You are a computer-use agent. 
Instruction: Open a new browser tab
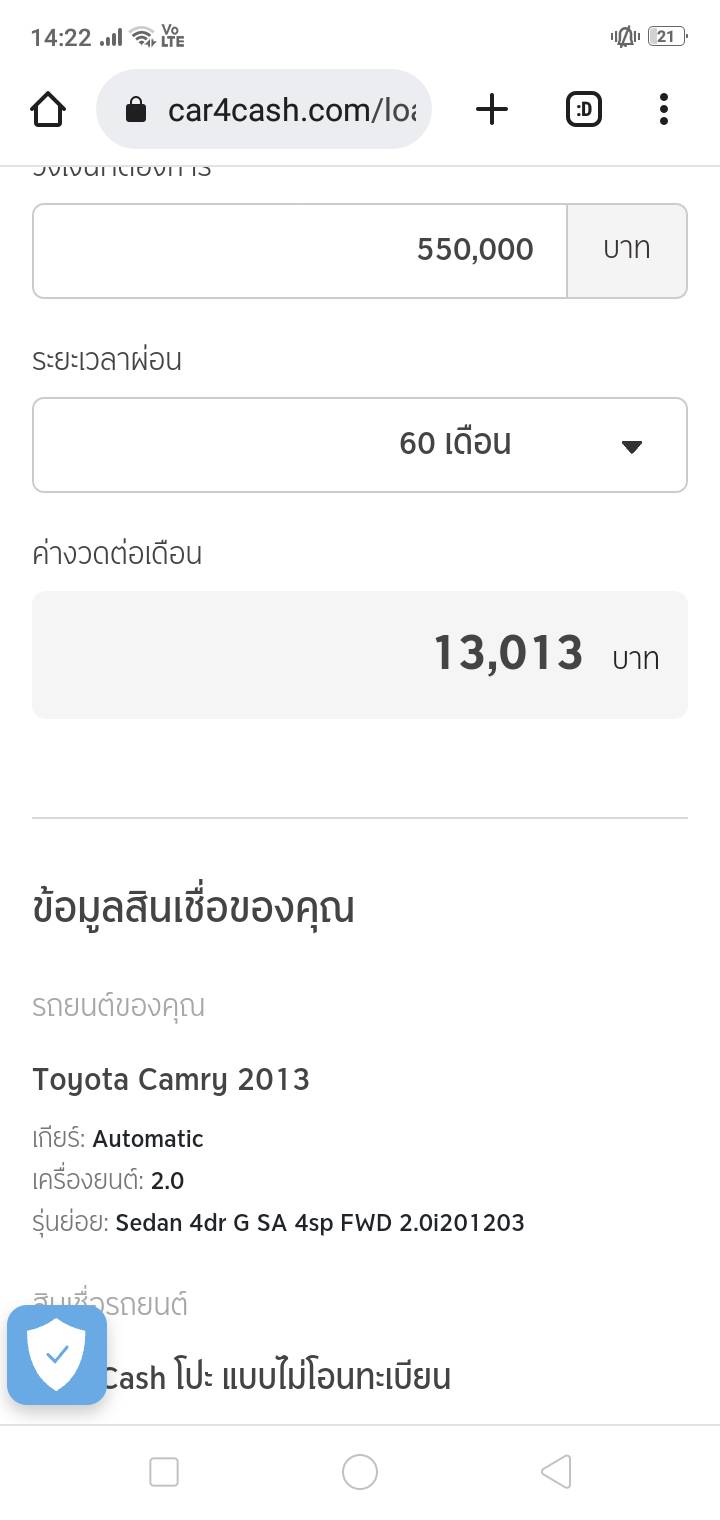(x=491, y=109)
